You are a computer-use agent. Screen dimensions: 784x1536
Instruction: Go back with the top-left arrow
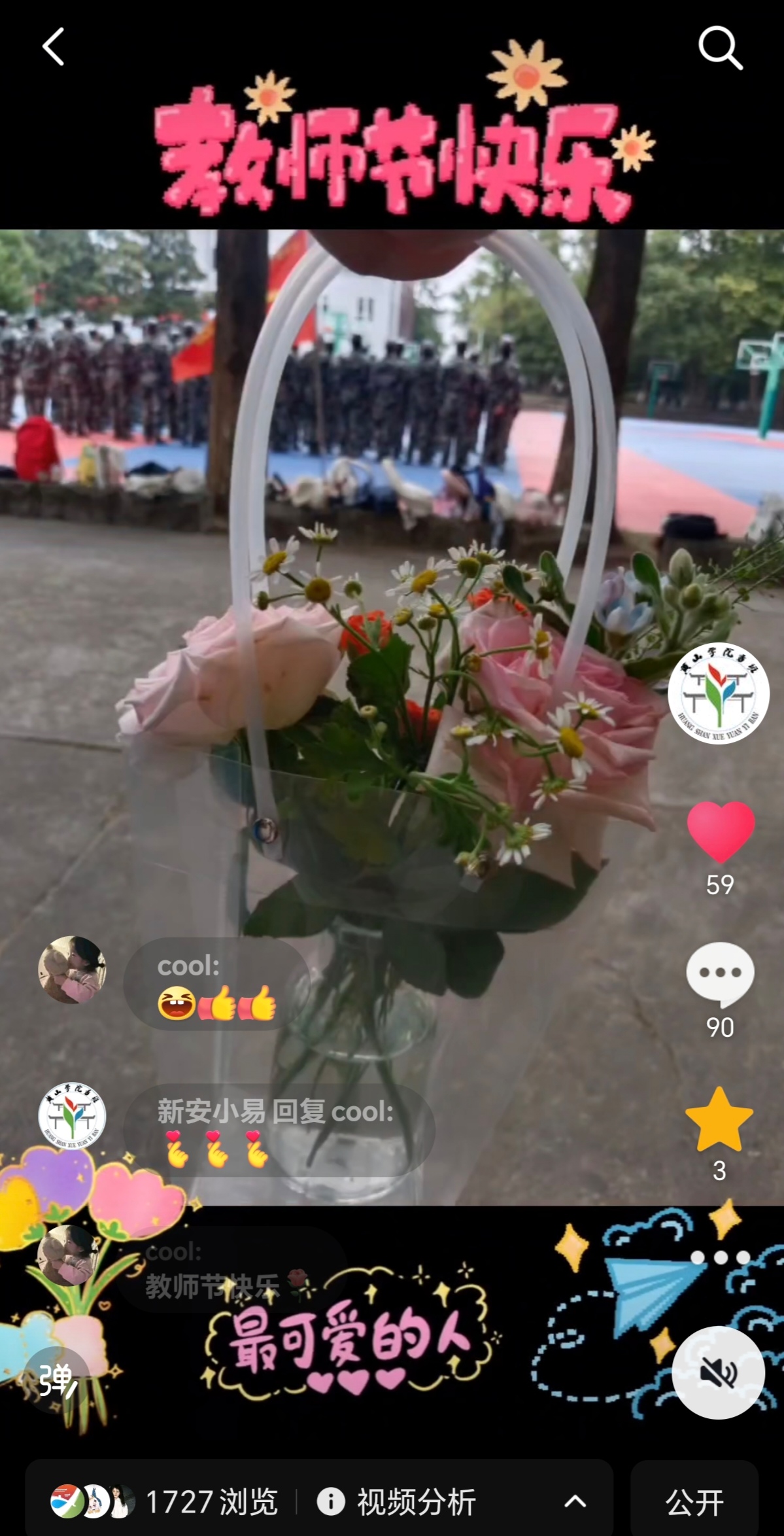(x=54, y=47)
